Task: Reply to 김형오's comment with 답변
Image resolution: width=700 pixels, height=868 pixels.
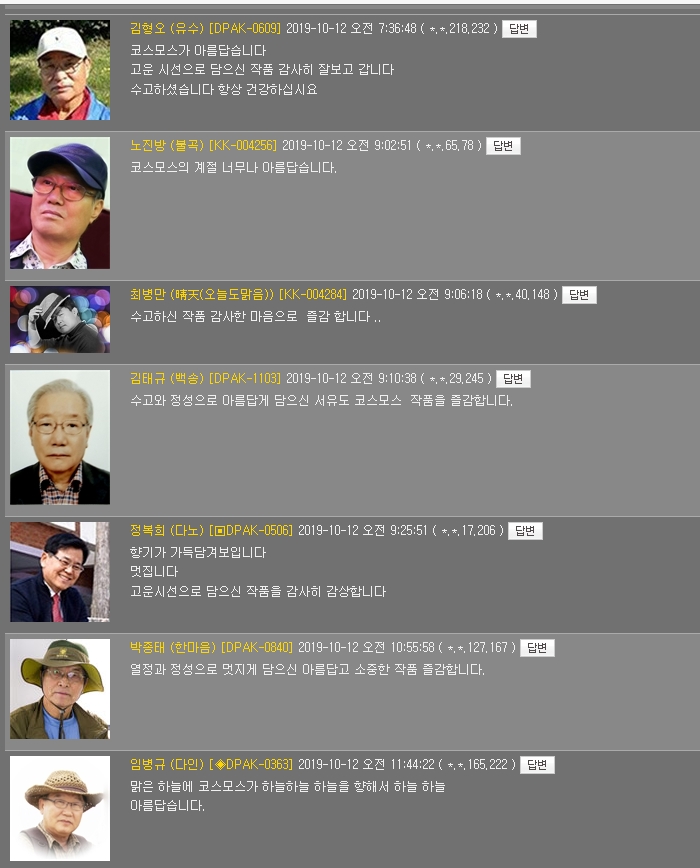Action: pyautogui.click(x=519, y=29)
